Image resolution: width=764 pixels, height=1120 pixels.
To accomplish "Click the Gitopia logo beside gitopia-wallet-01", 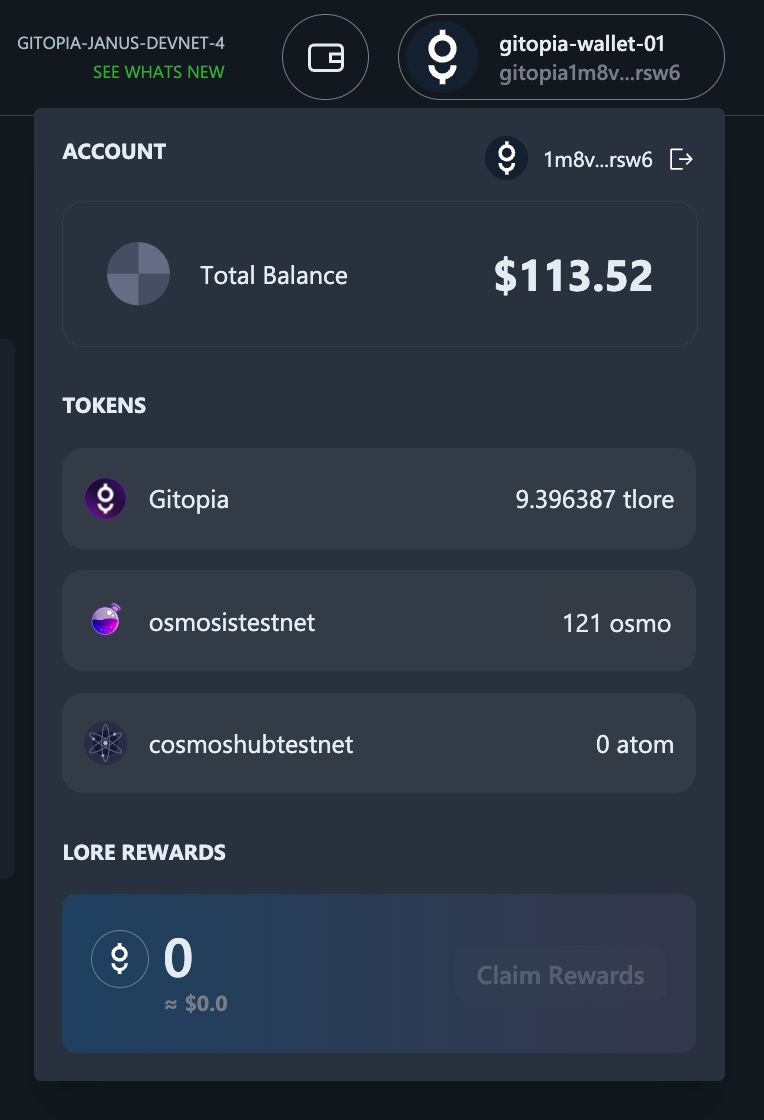I will tap(440, 57).
